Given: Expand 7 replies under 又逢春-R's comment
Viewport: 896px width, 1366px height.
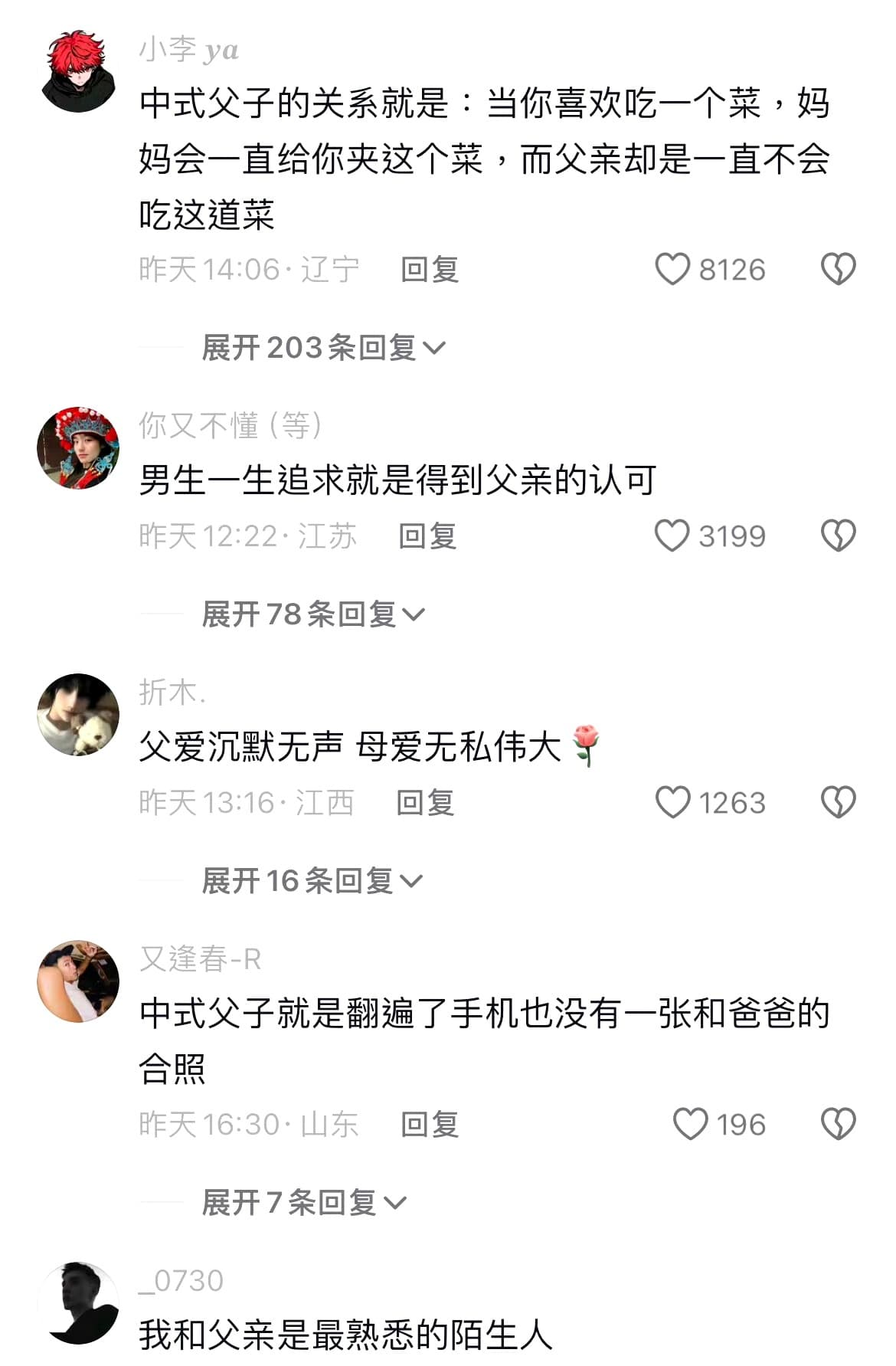Looking at the screenshot, I should [303, 1203].
